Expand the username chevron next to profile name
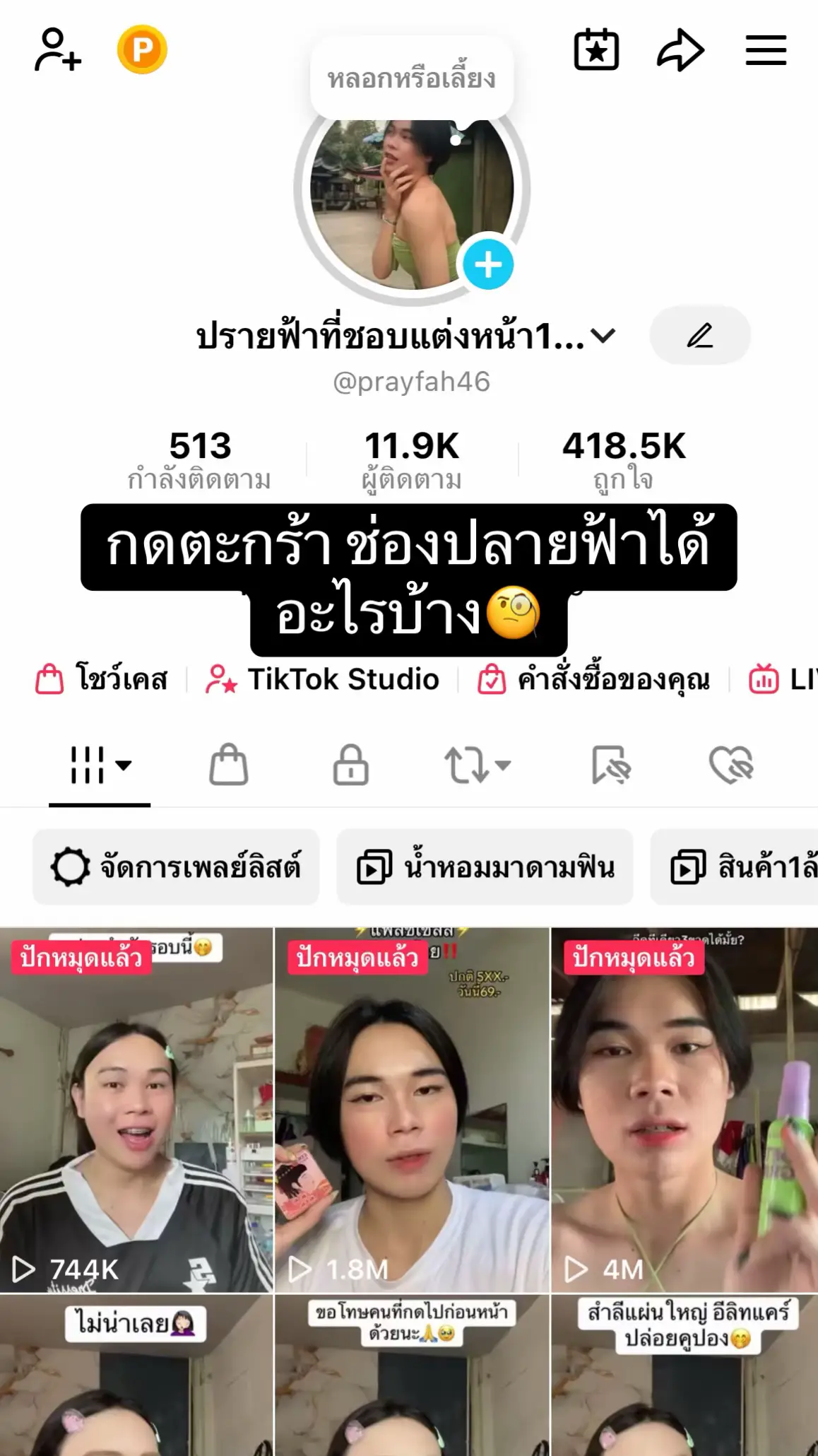Viewport: 818px width, 1456px height. (x=604, y=338)
